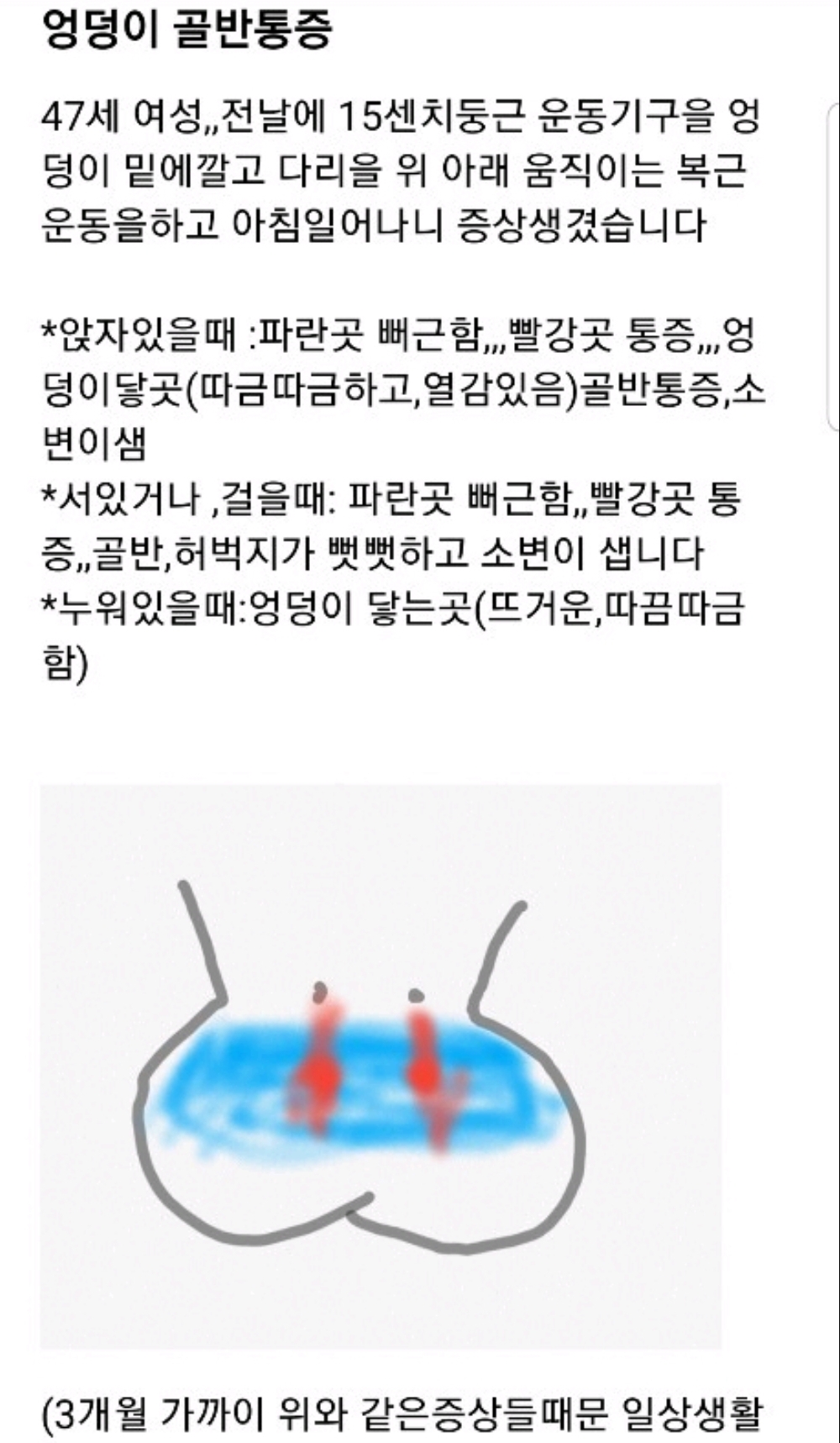Image resolution: width=840 pixels, height=1443 pixels.
Task: Open the hand-drawn pain location image
Action: [x=381, y=1066]
